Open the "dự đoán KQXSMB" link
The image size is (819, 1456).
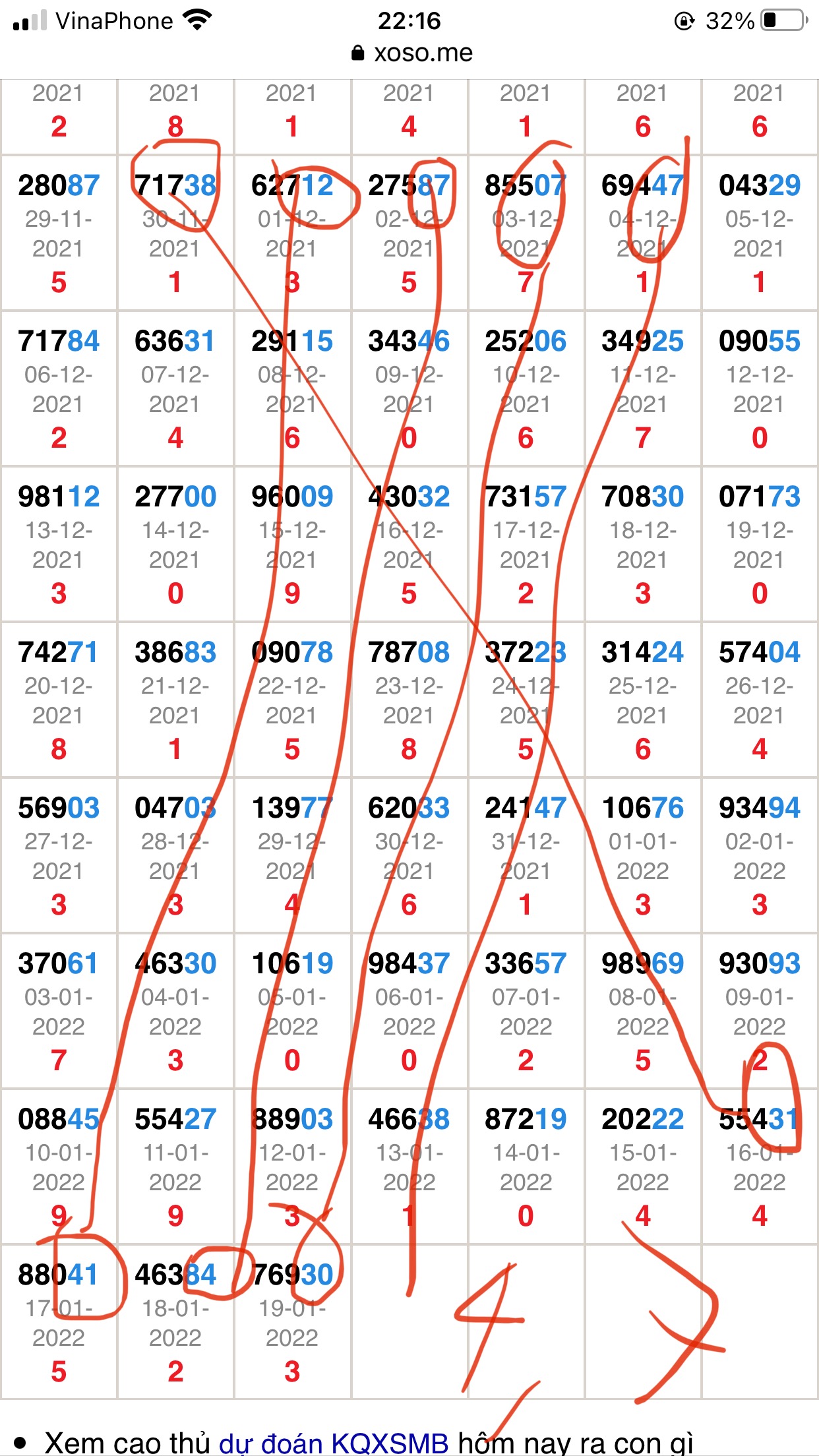(334, 1443)
